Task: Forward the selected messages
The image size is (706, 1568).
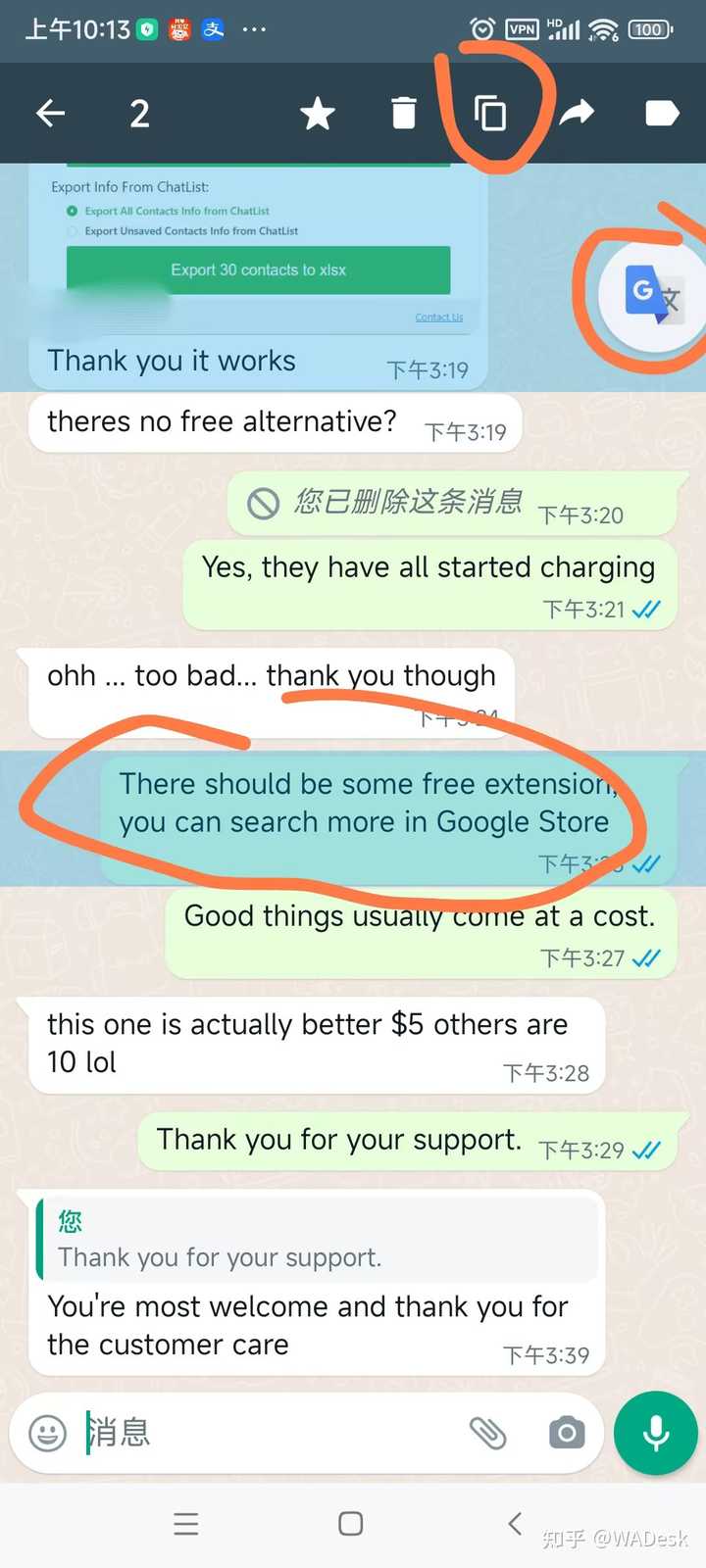Action: (577, 114)
